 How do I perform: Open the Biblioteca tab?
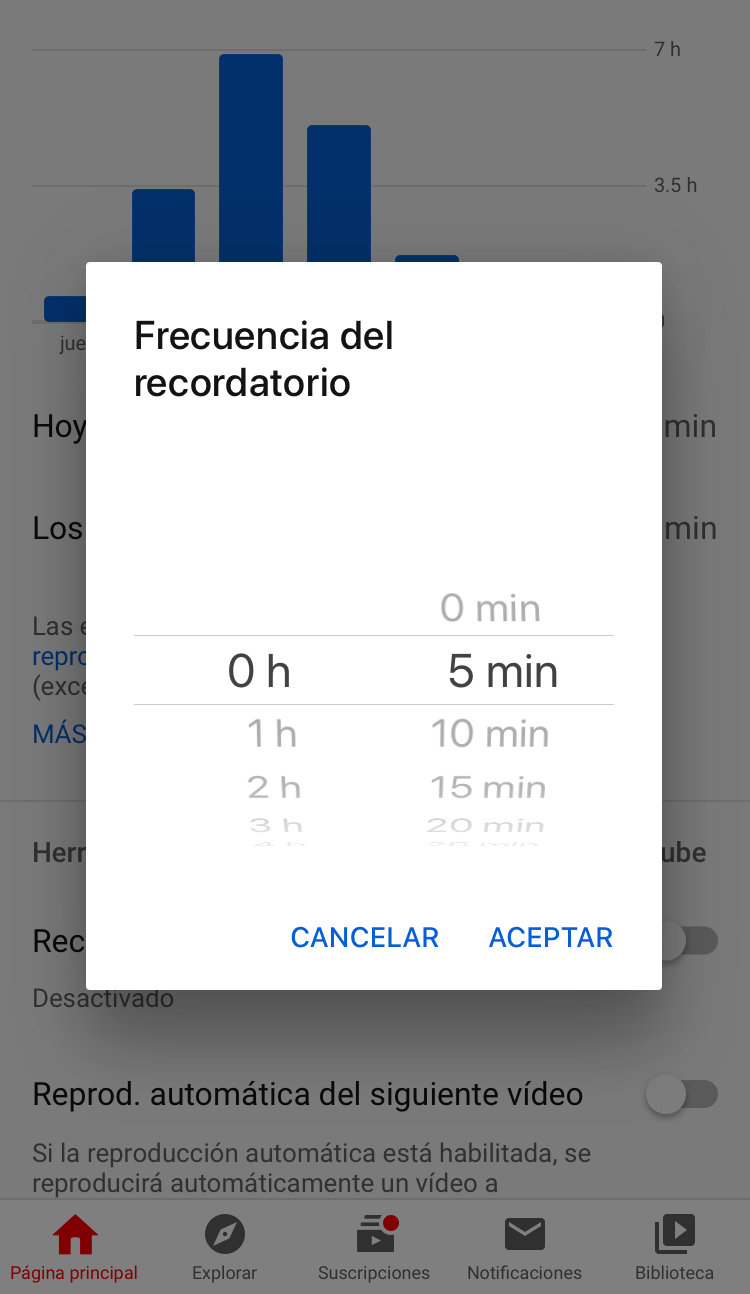(674, 1248)
